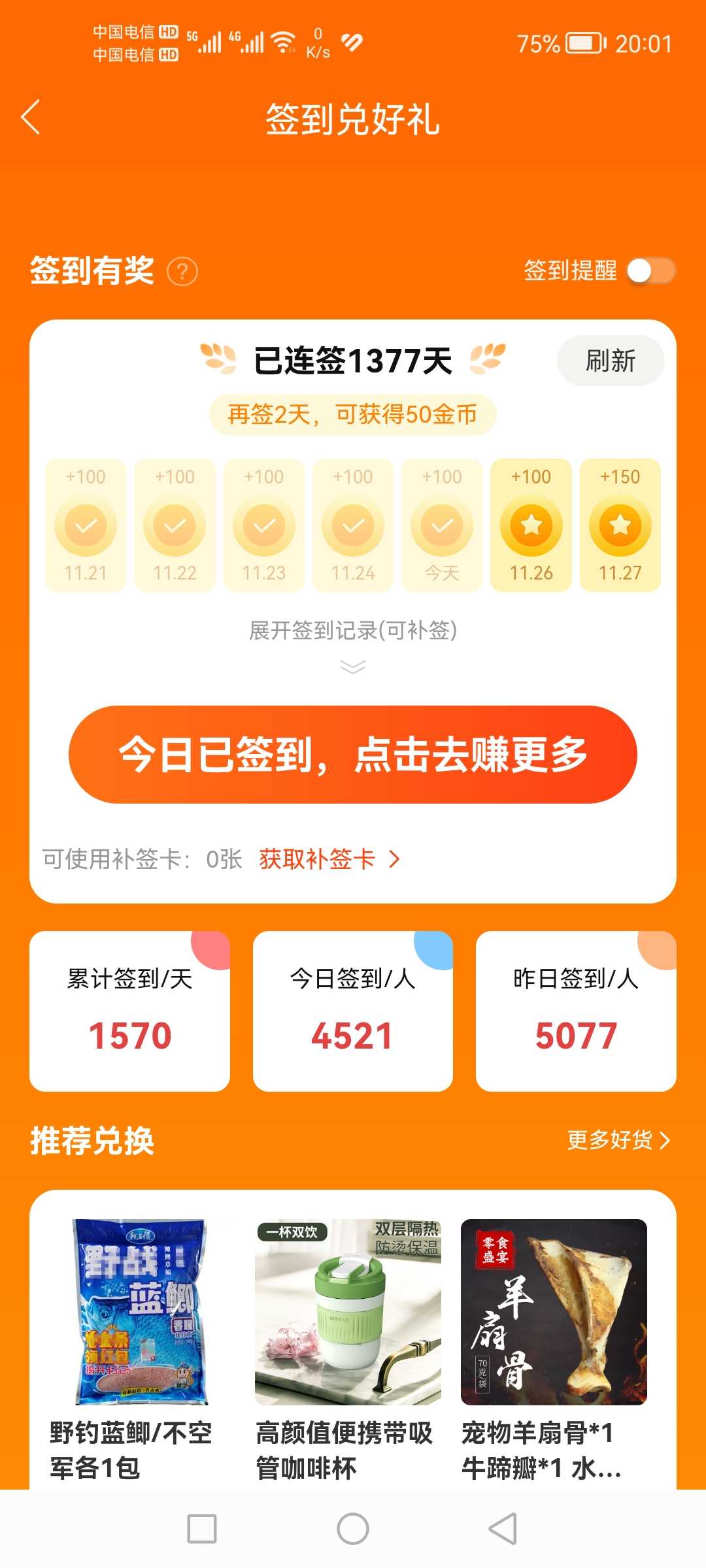The width and height of the screenshot is (706, 1568).
Task: Open the 获取补签卡 link
Action: (329, 859)
